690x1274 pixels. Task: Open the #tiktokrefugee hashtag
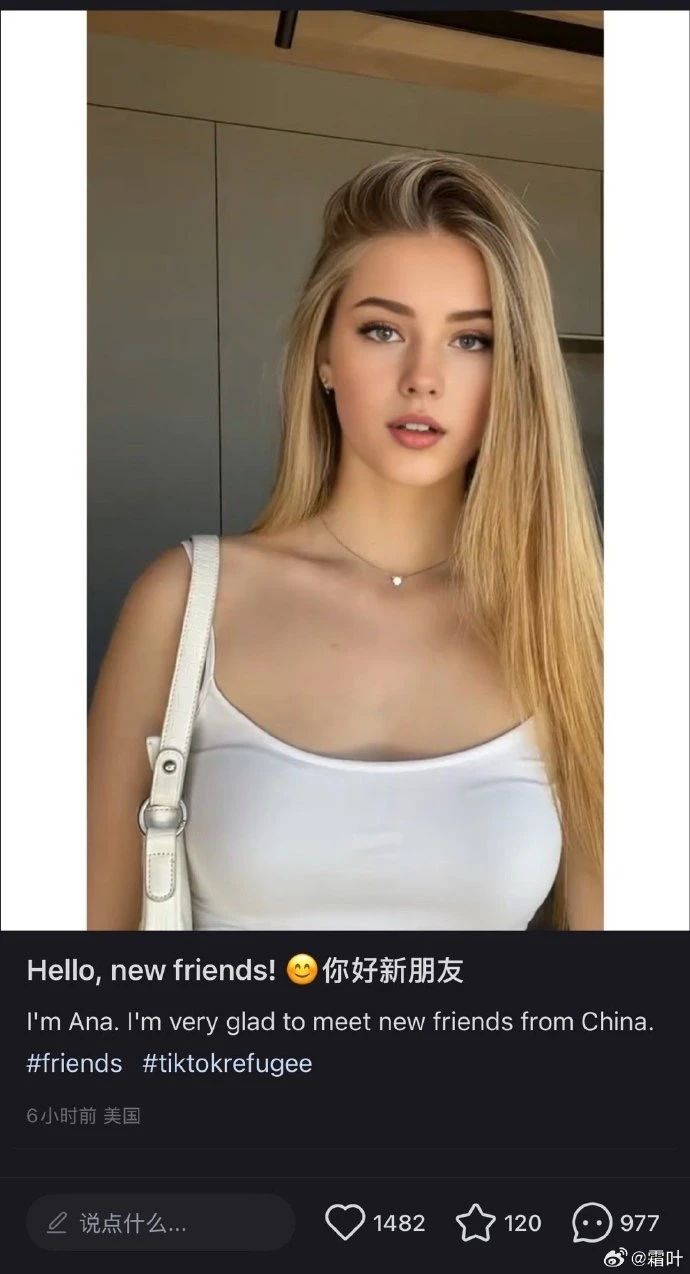227,1063
